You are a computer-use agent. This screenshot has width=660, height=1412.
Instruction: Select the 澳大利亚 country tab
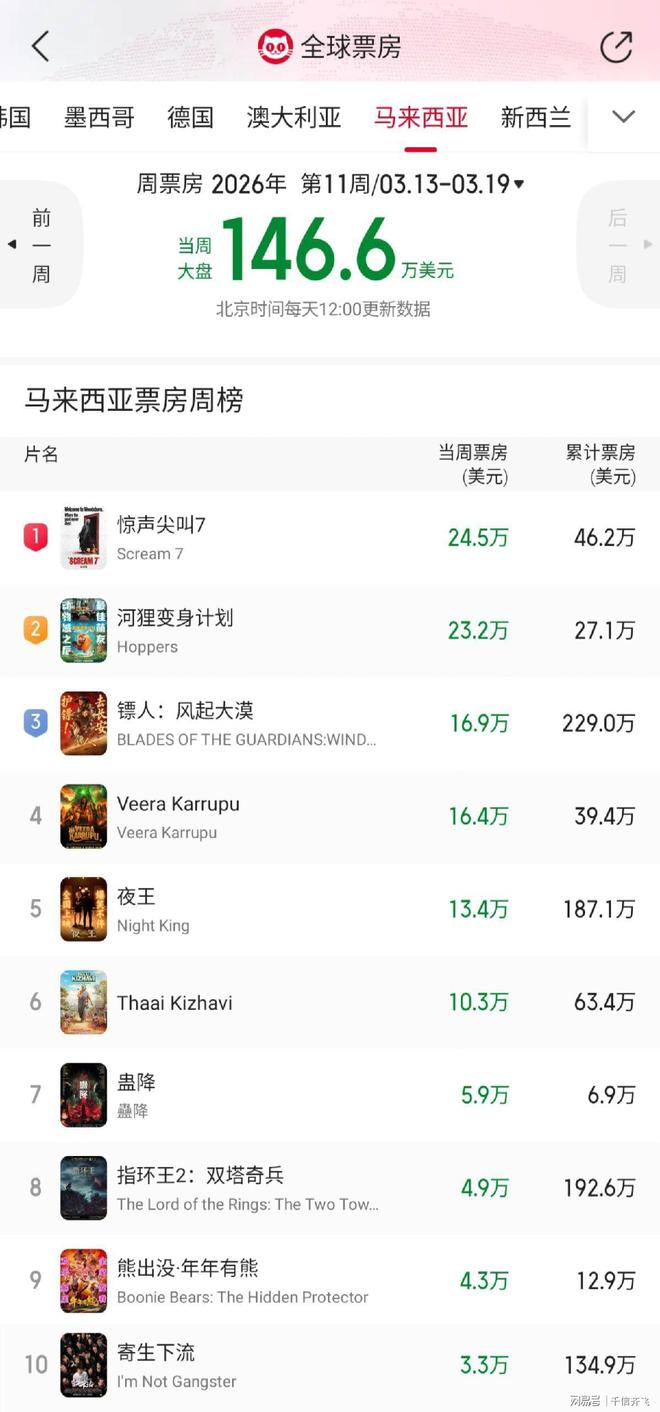coord(294,118)
